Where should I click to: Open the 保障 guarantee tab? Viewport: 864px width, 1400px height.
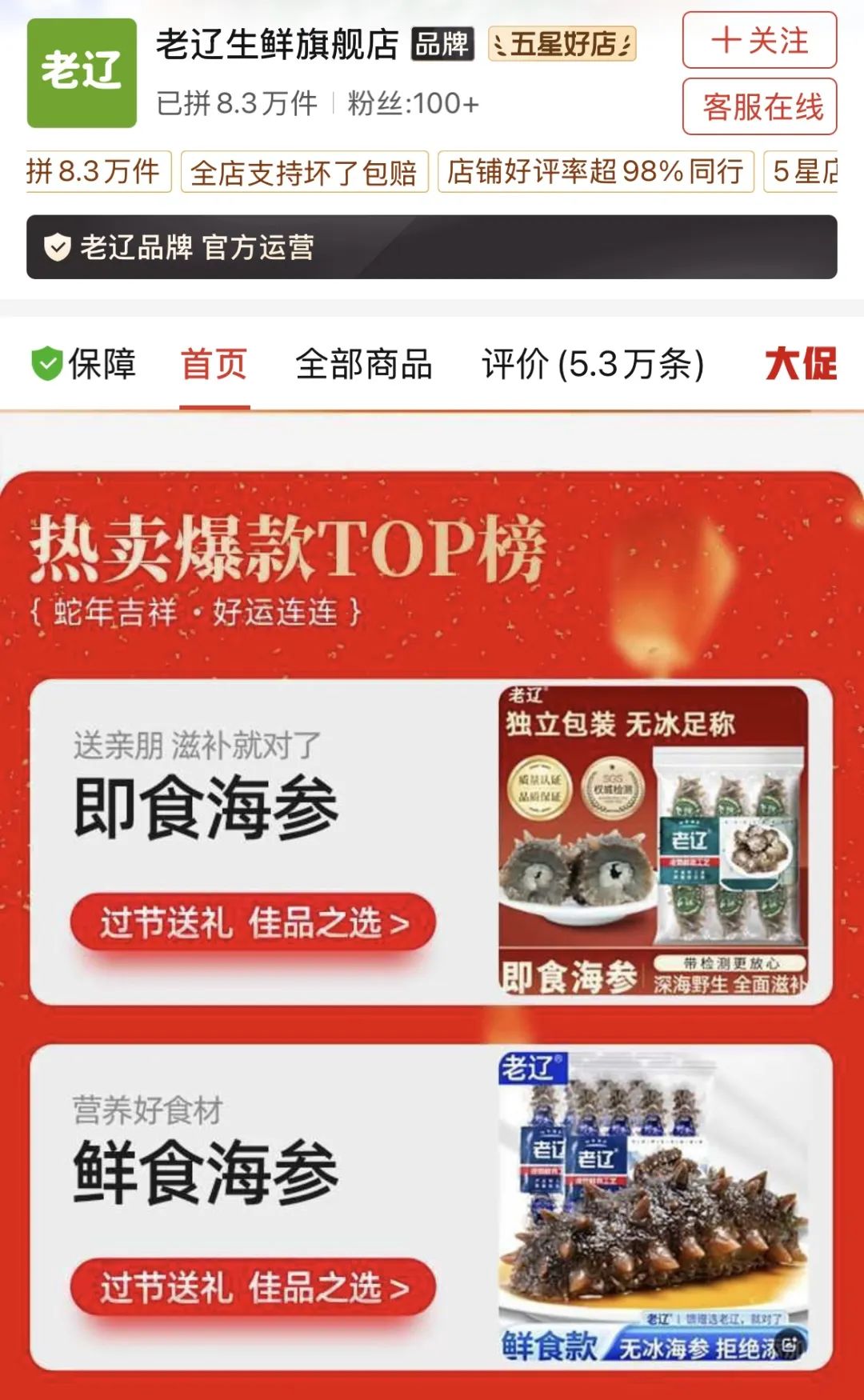point(84,365)
